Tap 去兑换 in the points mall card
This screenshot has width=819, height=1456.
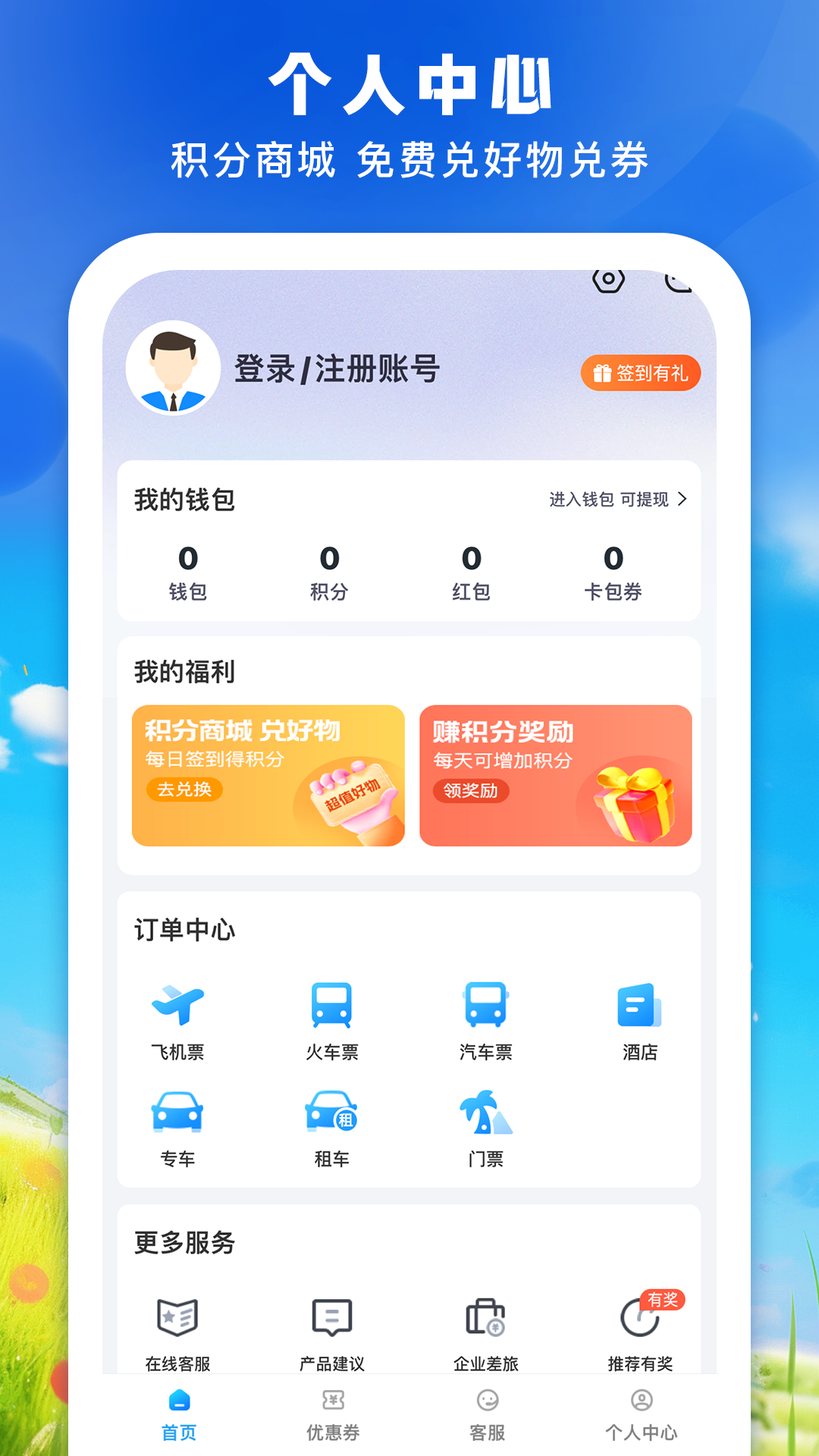[184, 792]
